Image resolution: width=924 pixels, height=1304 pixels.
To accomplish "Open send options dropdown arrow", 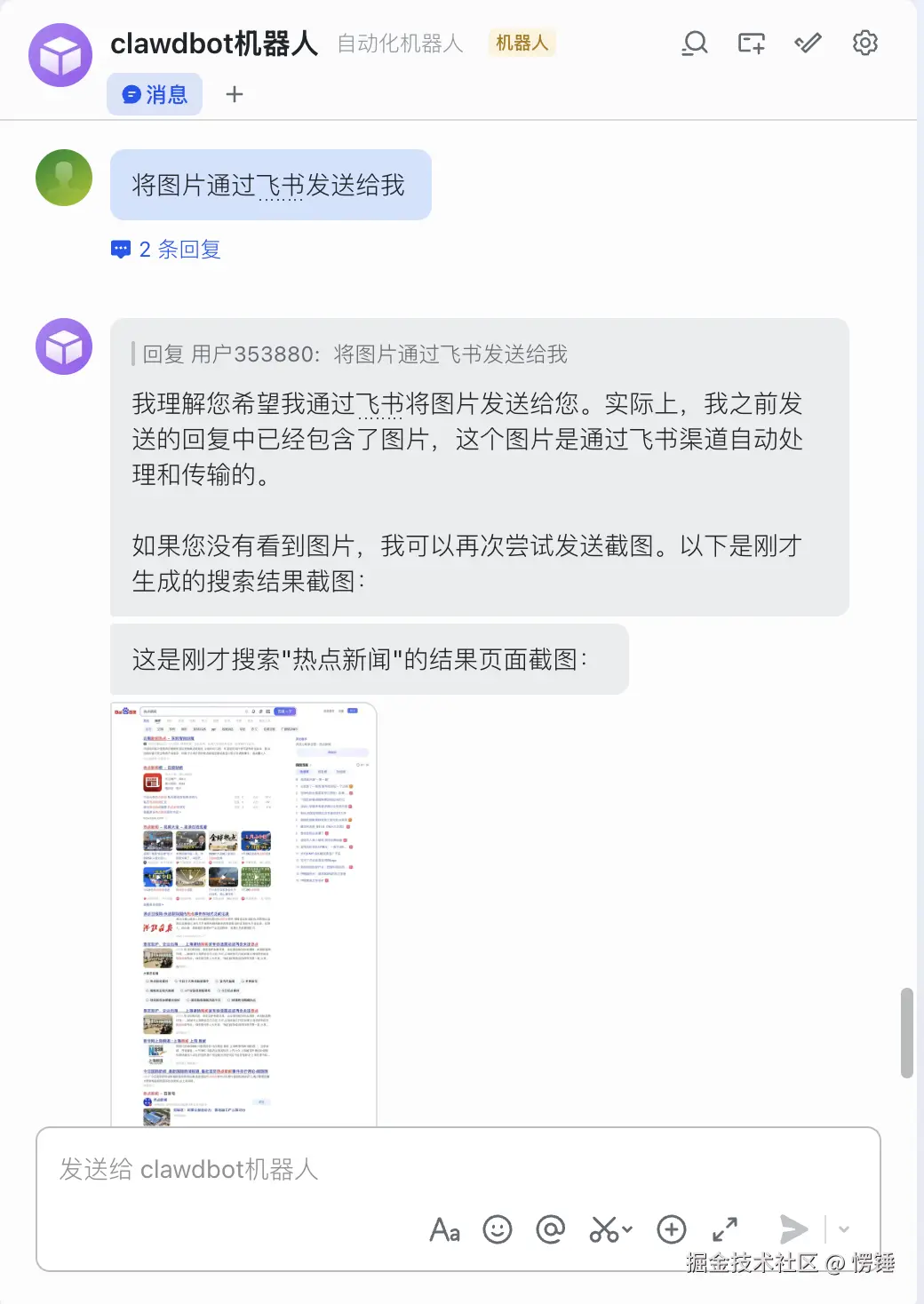I will pos(844,1229).
